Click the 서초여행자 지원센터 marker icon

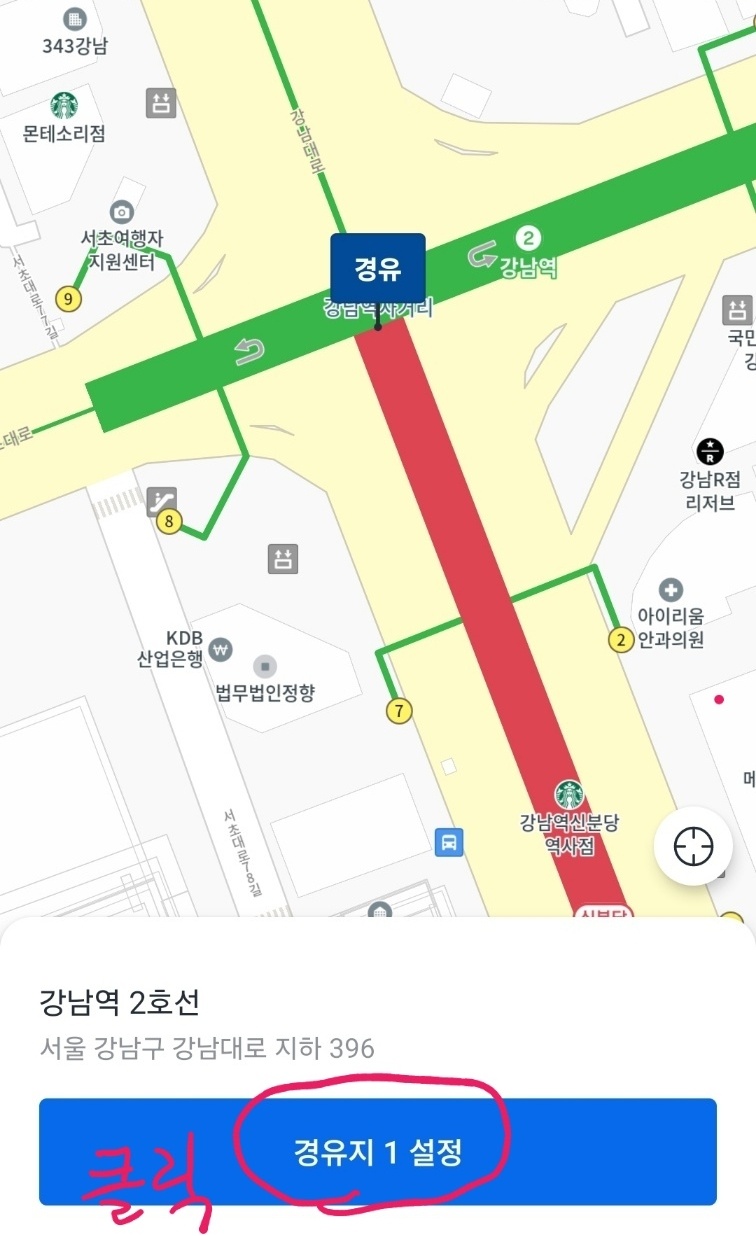[x=120, y=210]
